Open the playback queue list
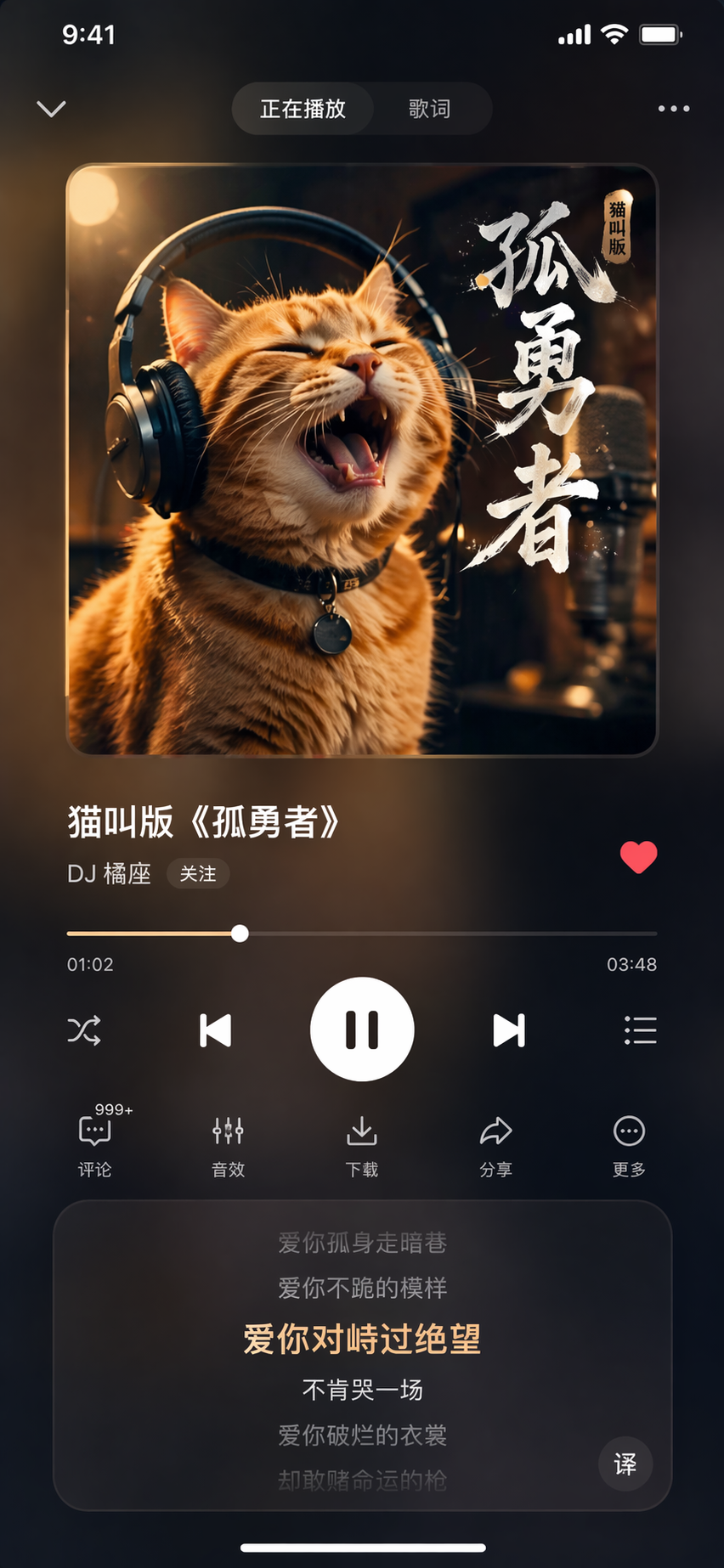The image size is (724, 1568). [640, 1030]
